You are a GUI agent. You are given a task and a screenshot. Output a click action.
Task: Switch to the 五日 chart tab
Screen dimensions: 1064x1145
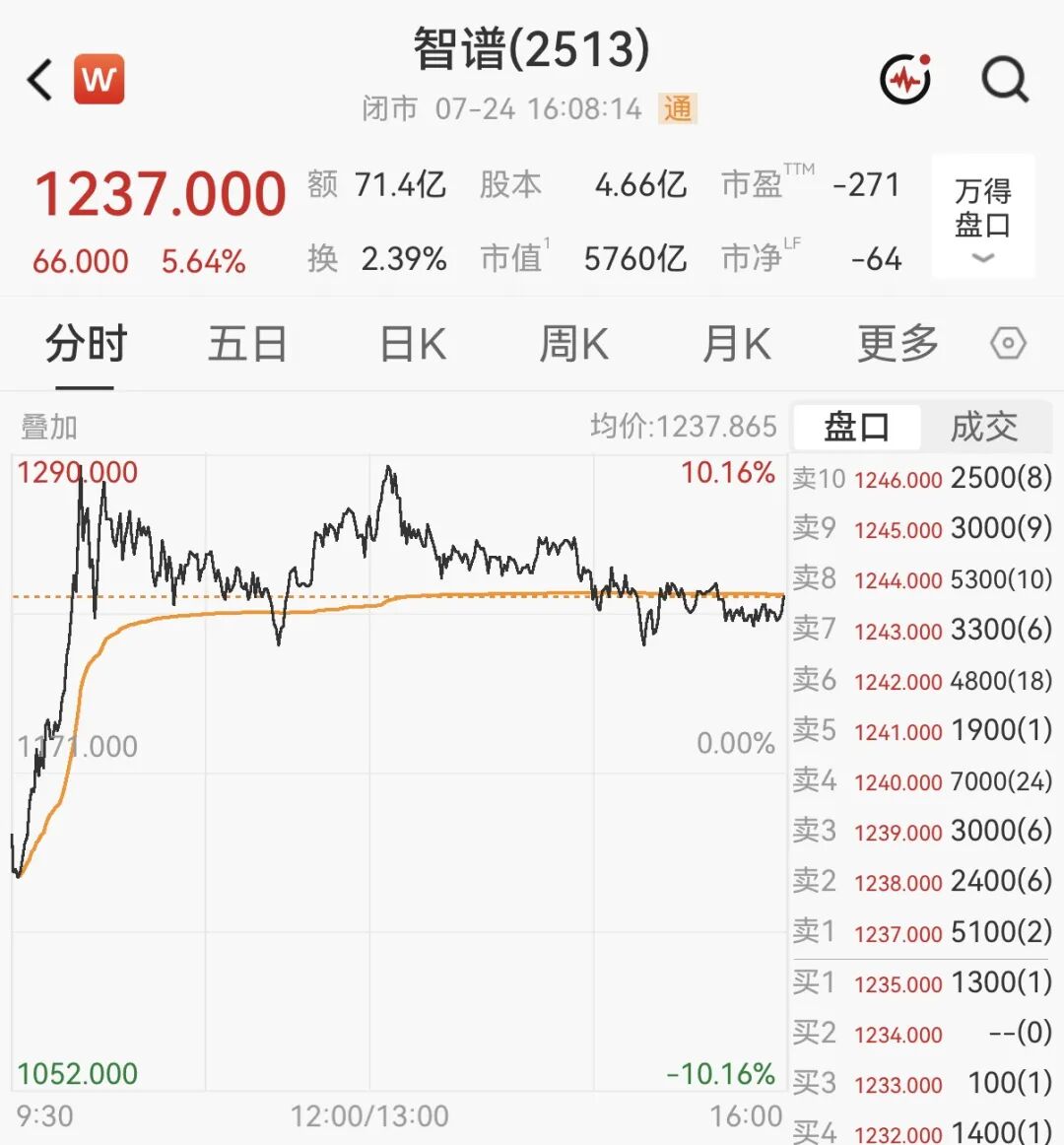[x=247, y=343]
